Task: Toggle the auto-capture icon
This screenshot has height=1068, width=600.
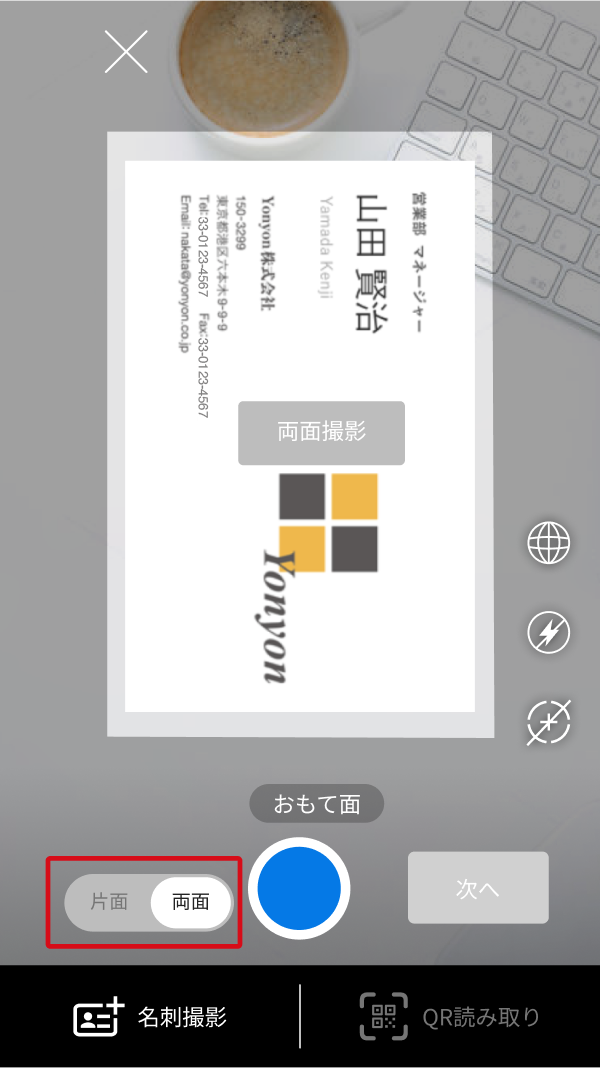Action: click(549, 722)
